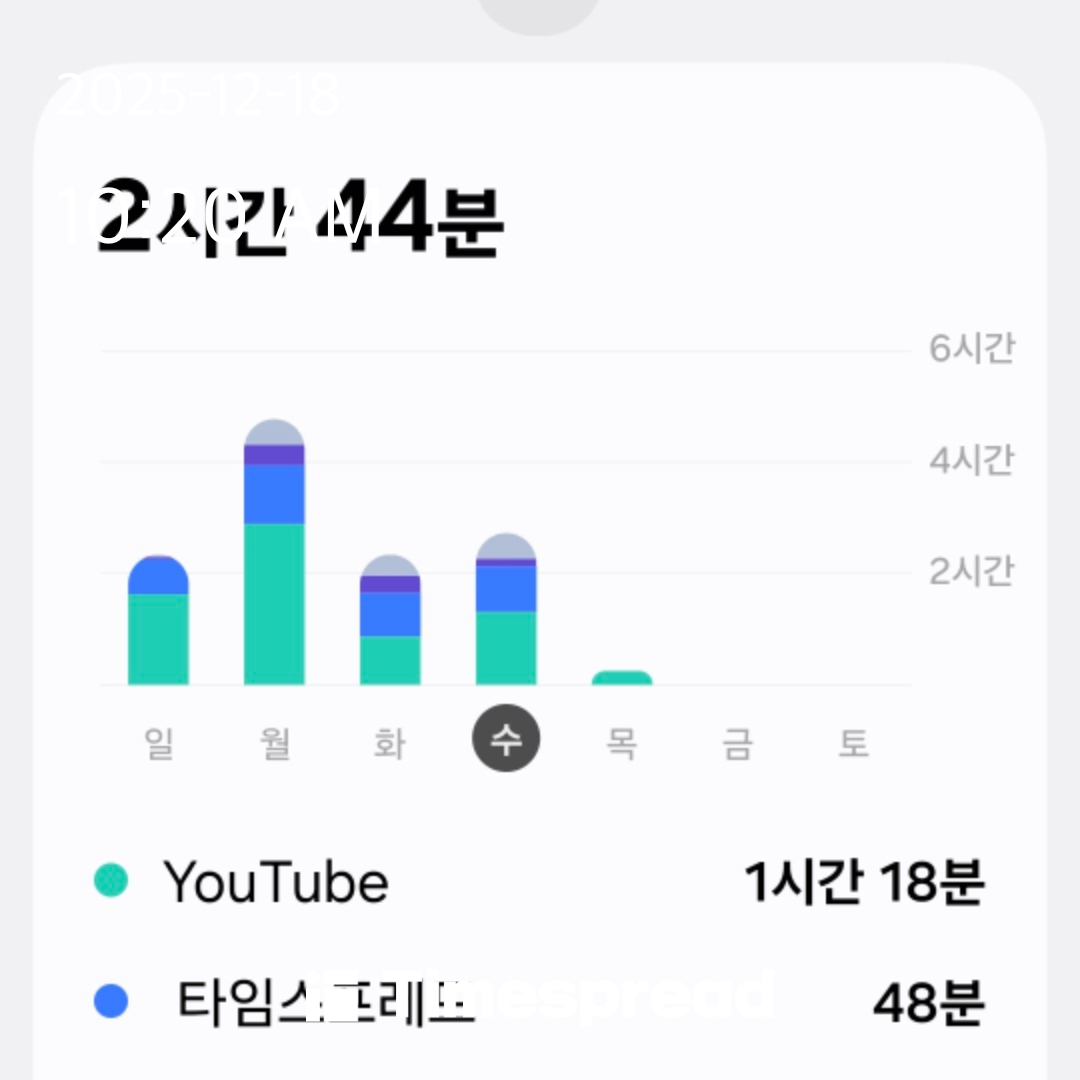Select Monday (월) in the weekly chart
This screenshot has width=1080, height=1080.
coord(274,744)
